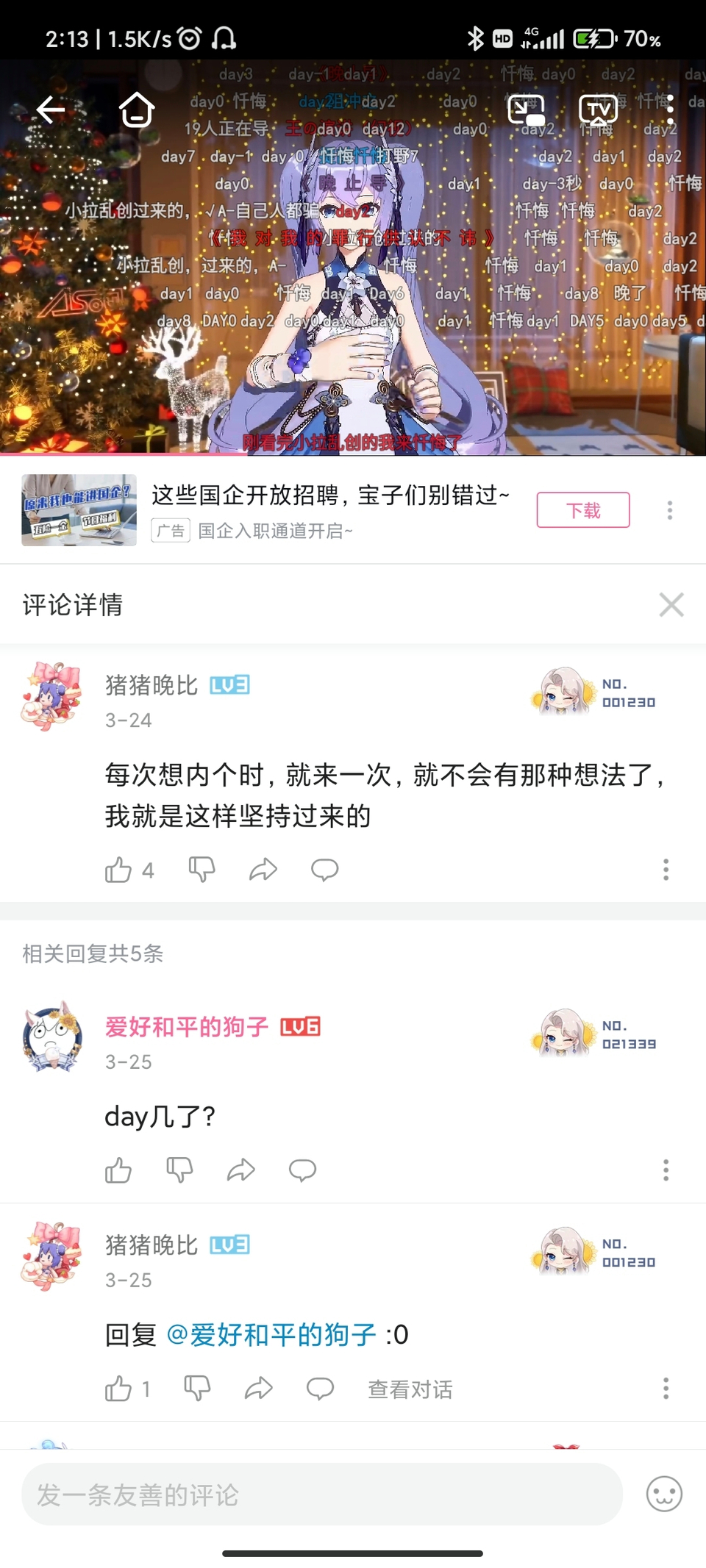Open the ad's three-dot options
Screen dimensions: 706x1568
point(669,510)
